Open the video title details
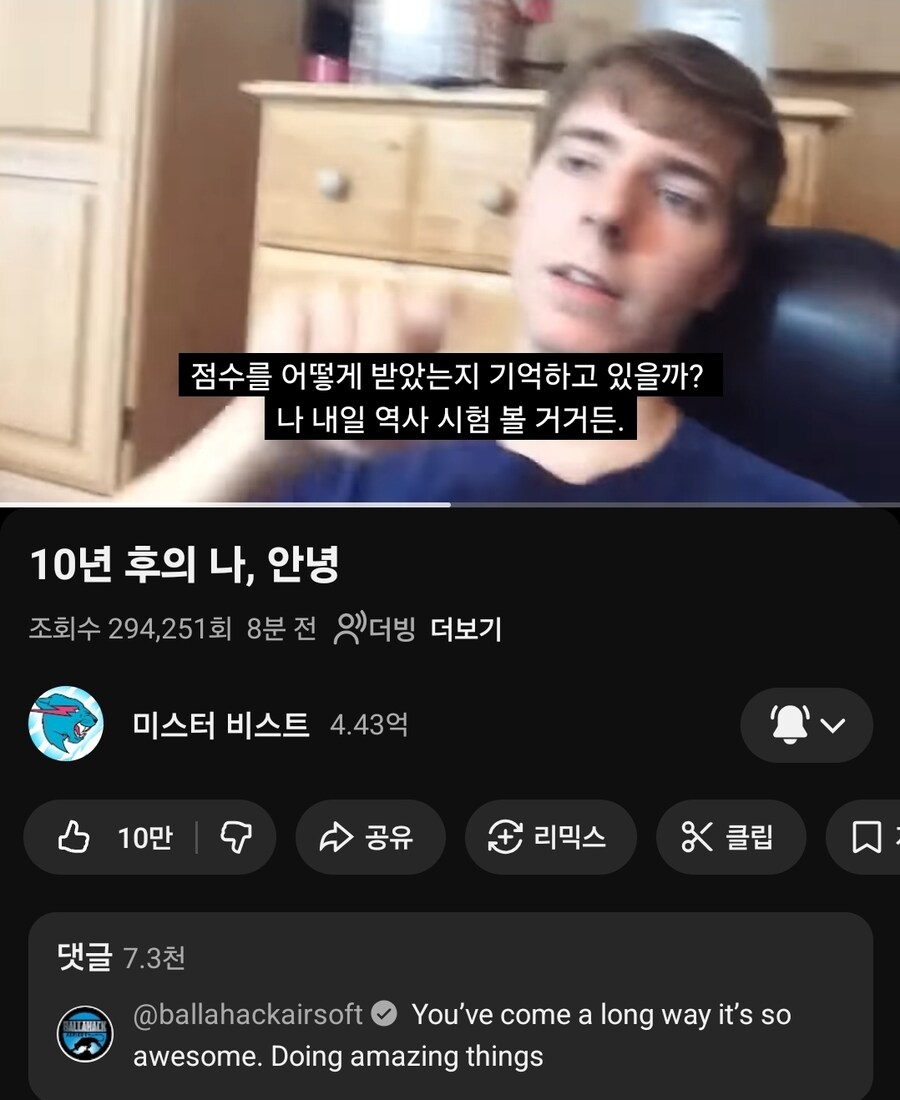The height and width of the screenshot is (1100, 900). click(185, 566)
